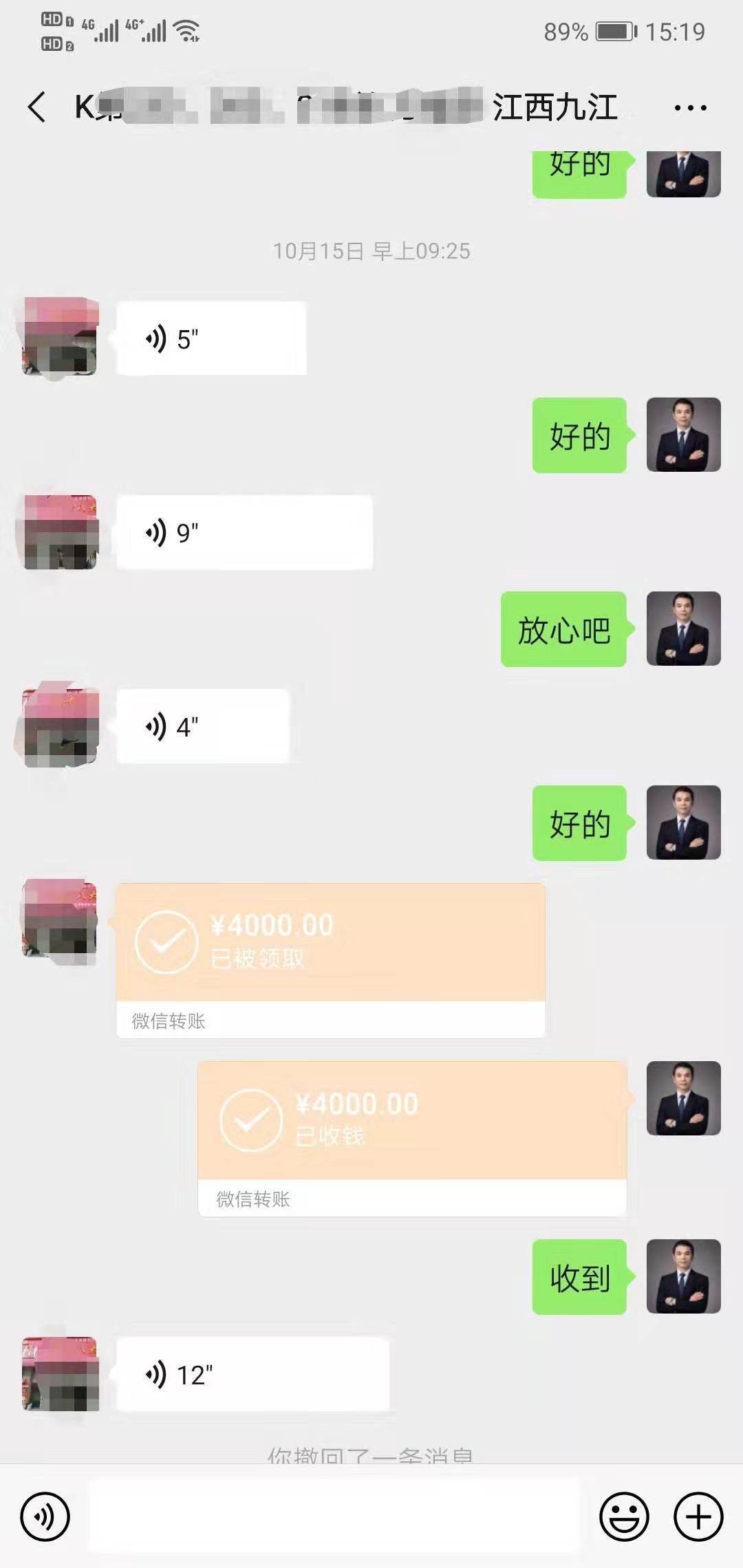Open my avatar next to 放心吧
The height and width of the screenshot is (1568, 743).
[683, 629]
